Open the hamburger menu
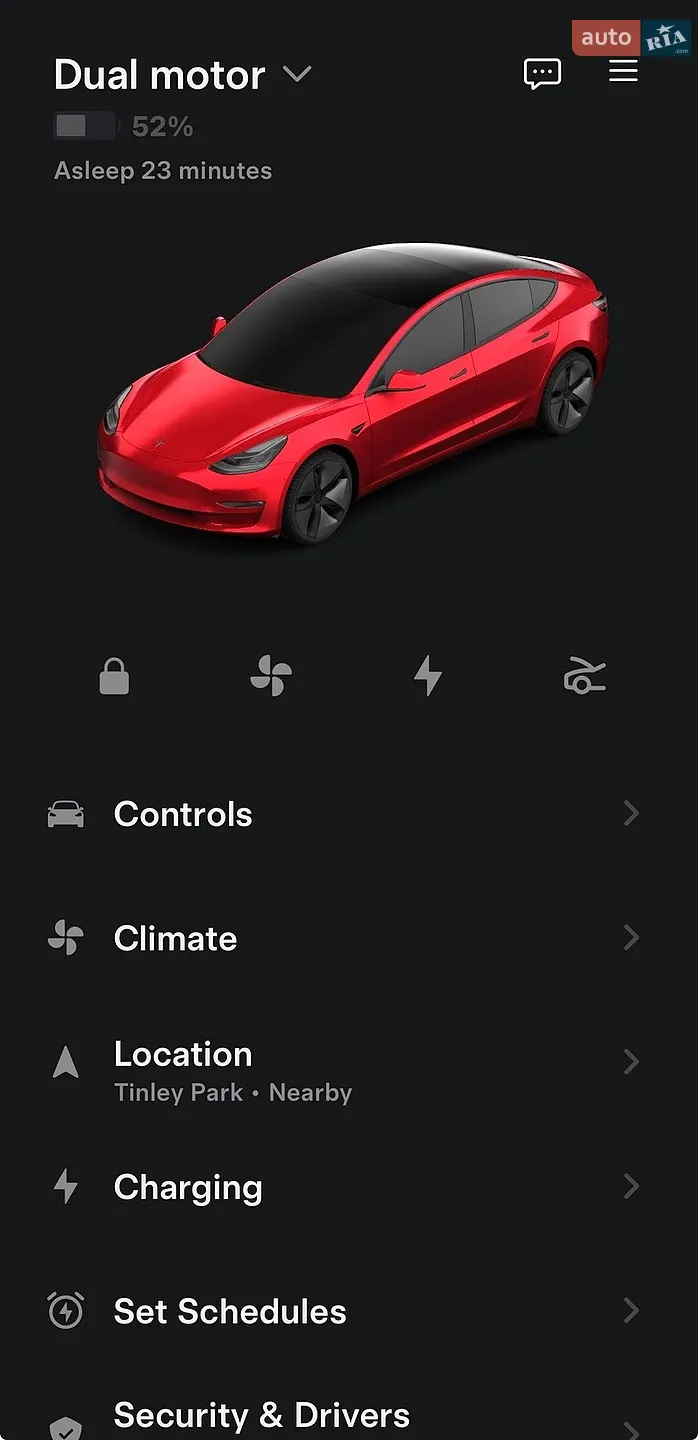The height and width of the screenshot is (1440, 698). coord(623,71)
